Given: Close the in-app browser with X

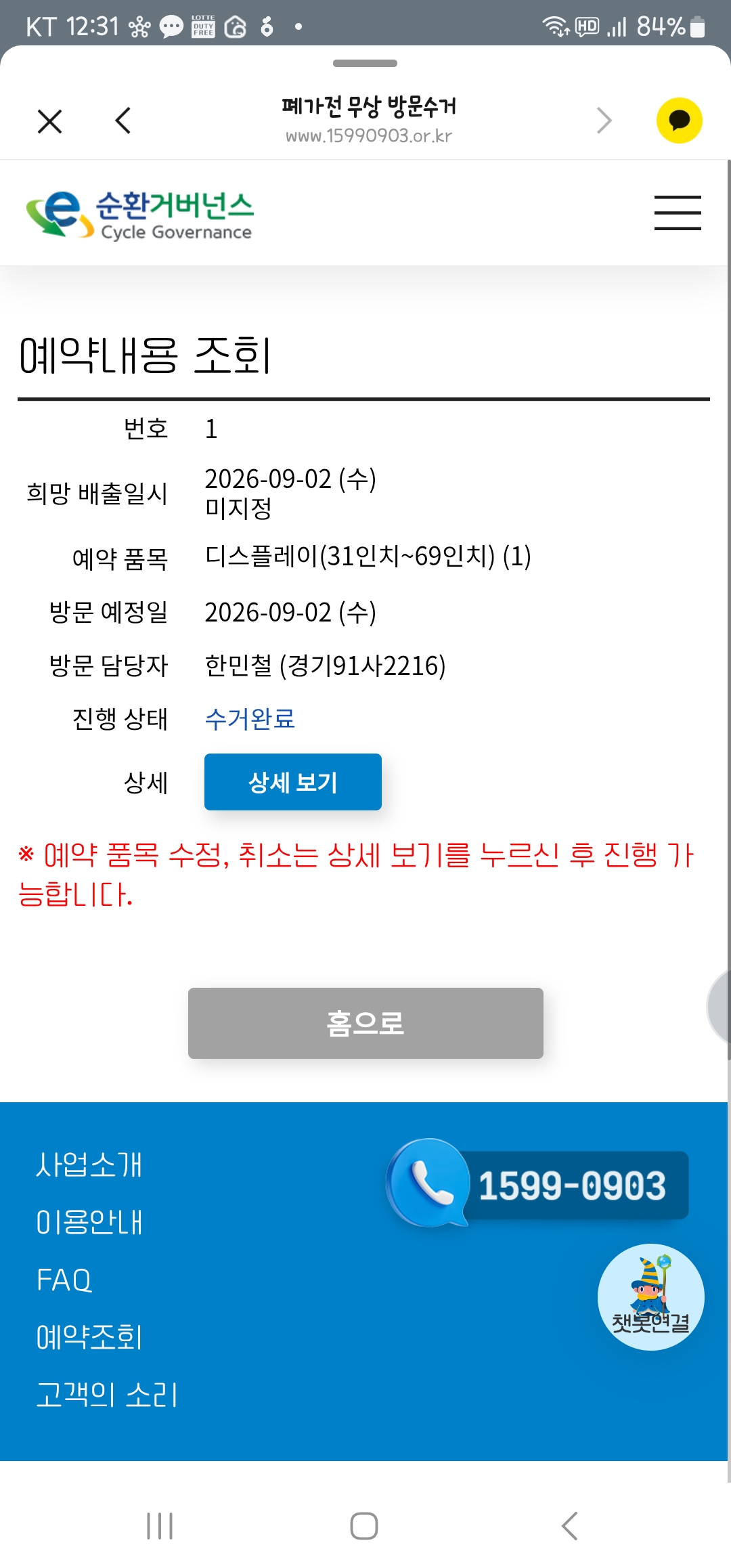Looking at the screenshot, I should pyautogui.click(x=49, y=121).
